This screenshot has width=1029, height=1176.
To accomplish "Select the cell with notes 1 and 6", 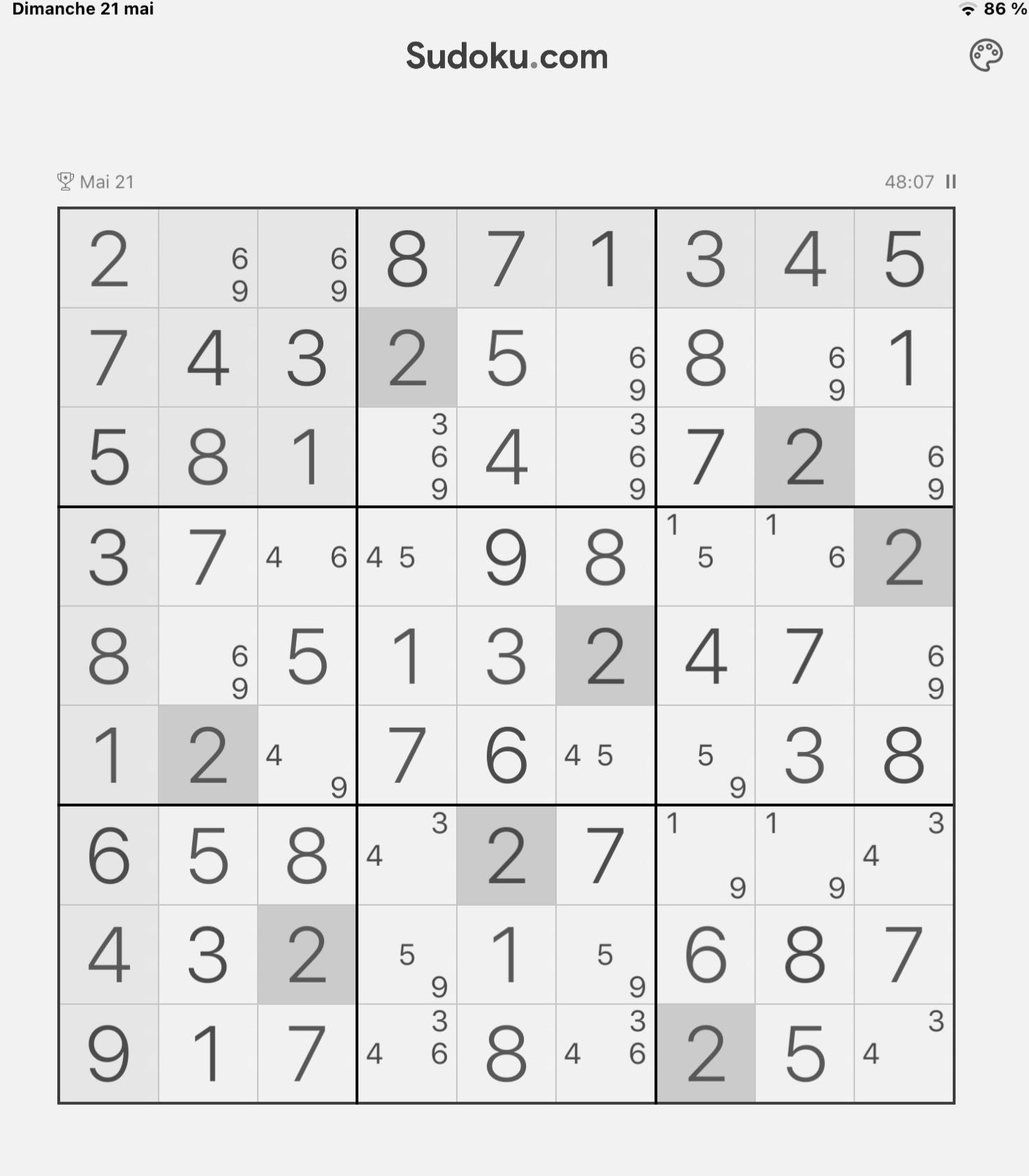I will (x=805, y=557).
